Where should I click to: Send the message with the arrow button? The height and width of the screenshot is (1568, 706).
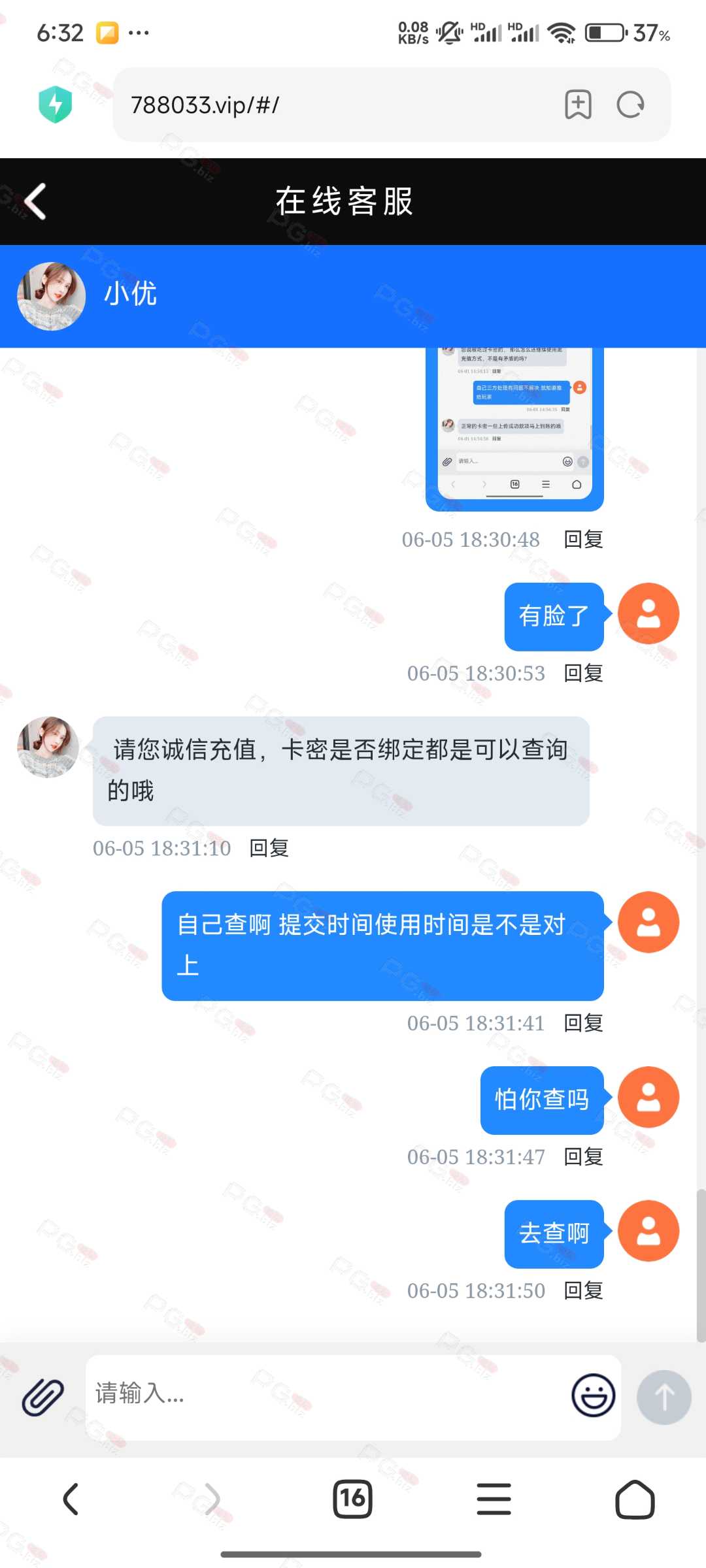[x=664, y=1397]
